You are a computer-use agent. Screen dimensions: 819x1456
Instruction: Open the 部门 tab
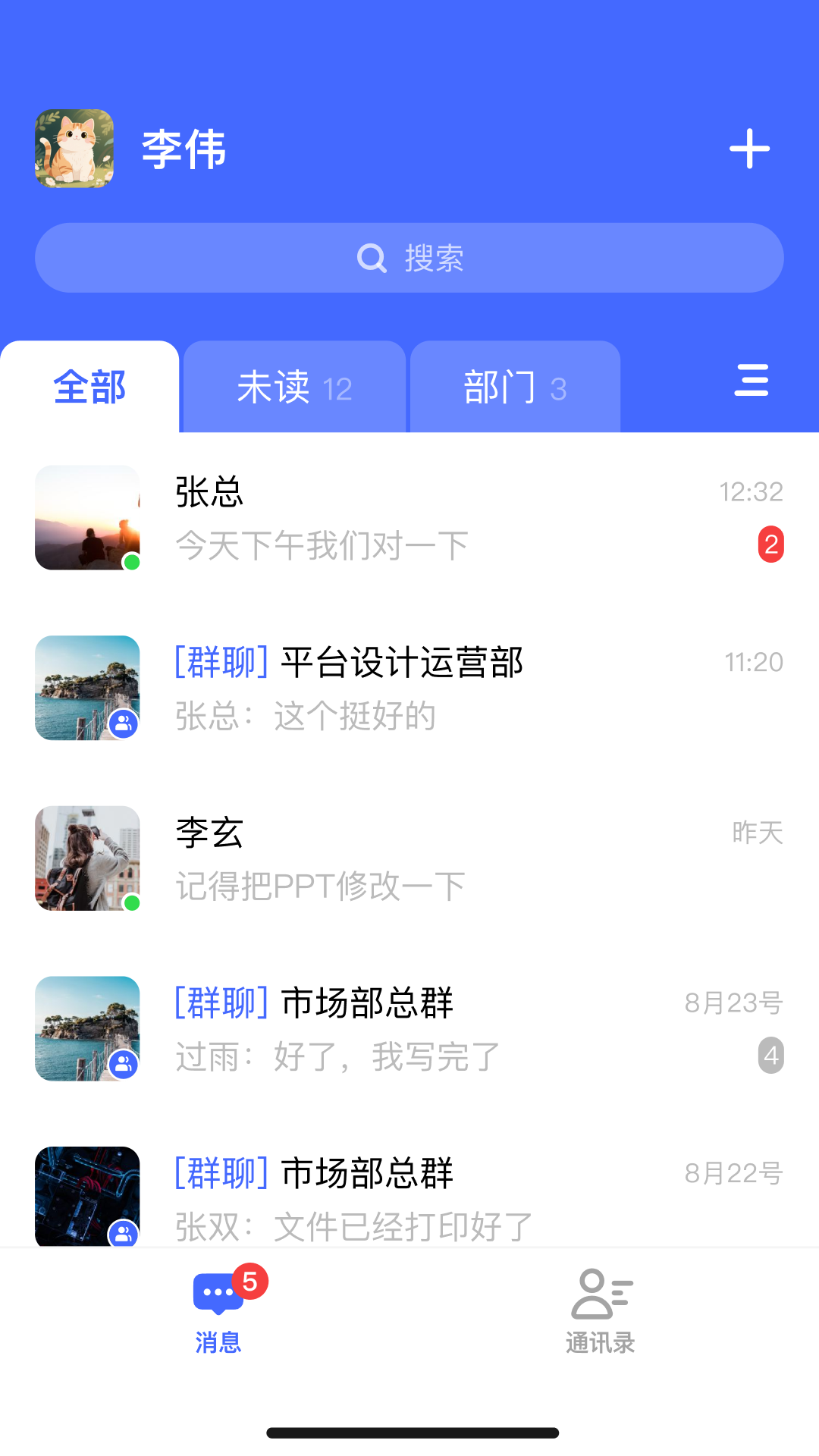515,388
